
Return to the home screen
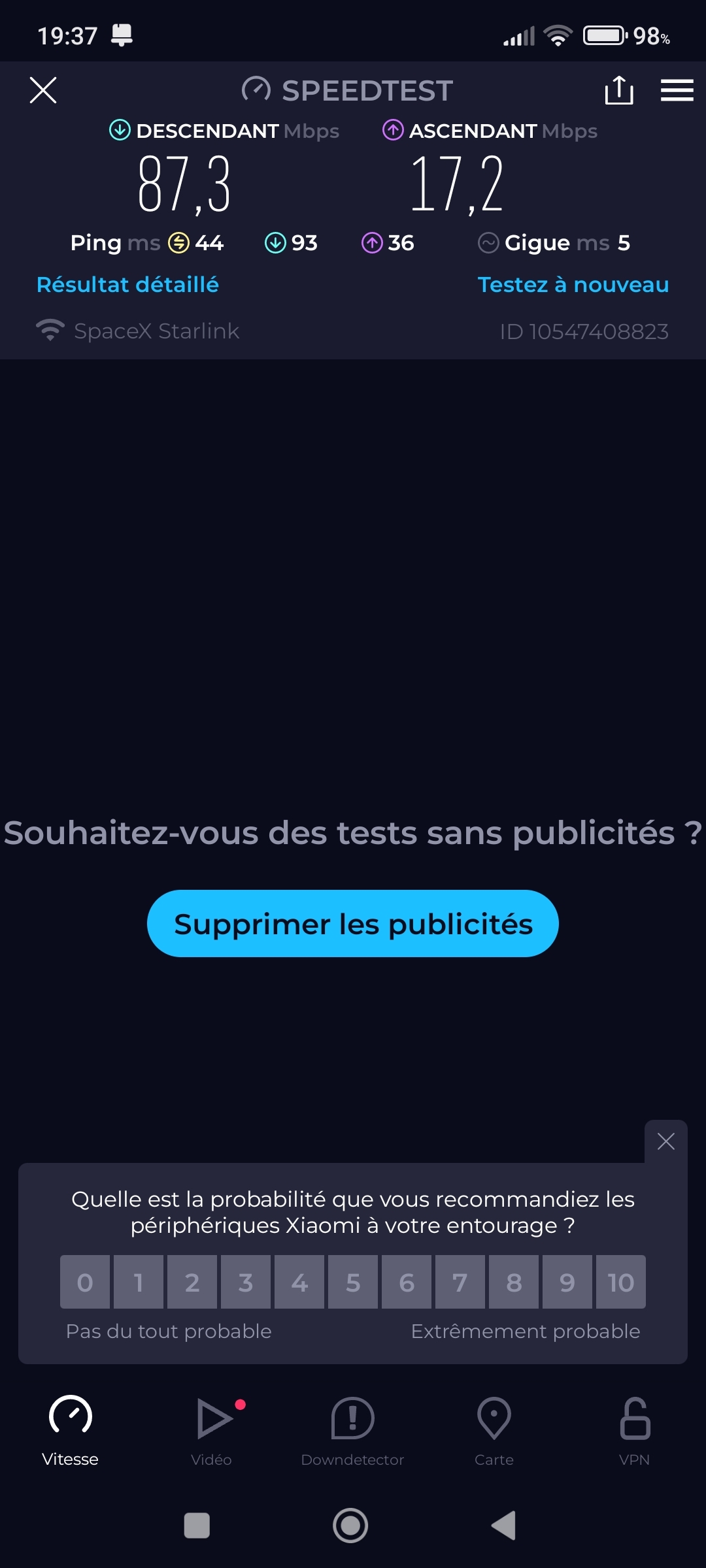[x=351, y=1526]
